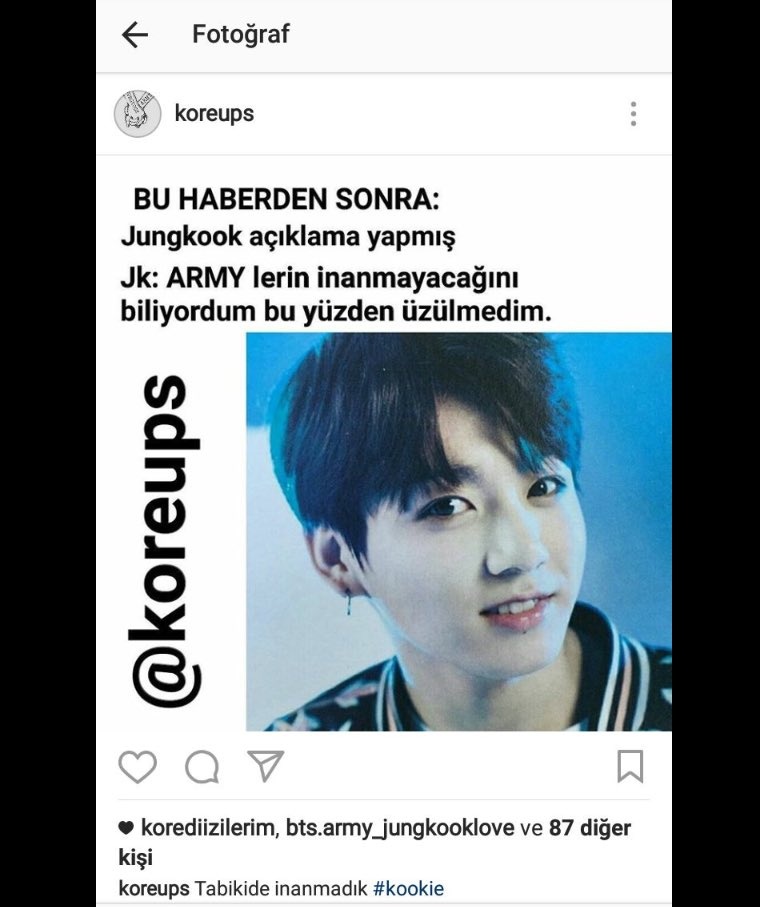The height and width of the screenshot is (907, 760).
Task: Share the post via direct message
Action: tap(266, 766)
